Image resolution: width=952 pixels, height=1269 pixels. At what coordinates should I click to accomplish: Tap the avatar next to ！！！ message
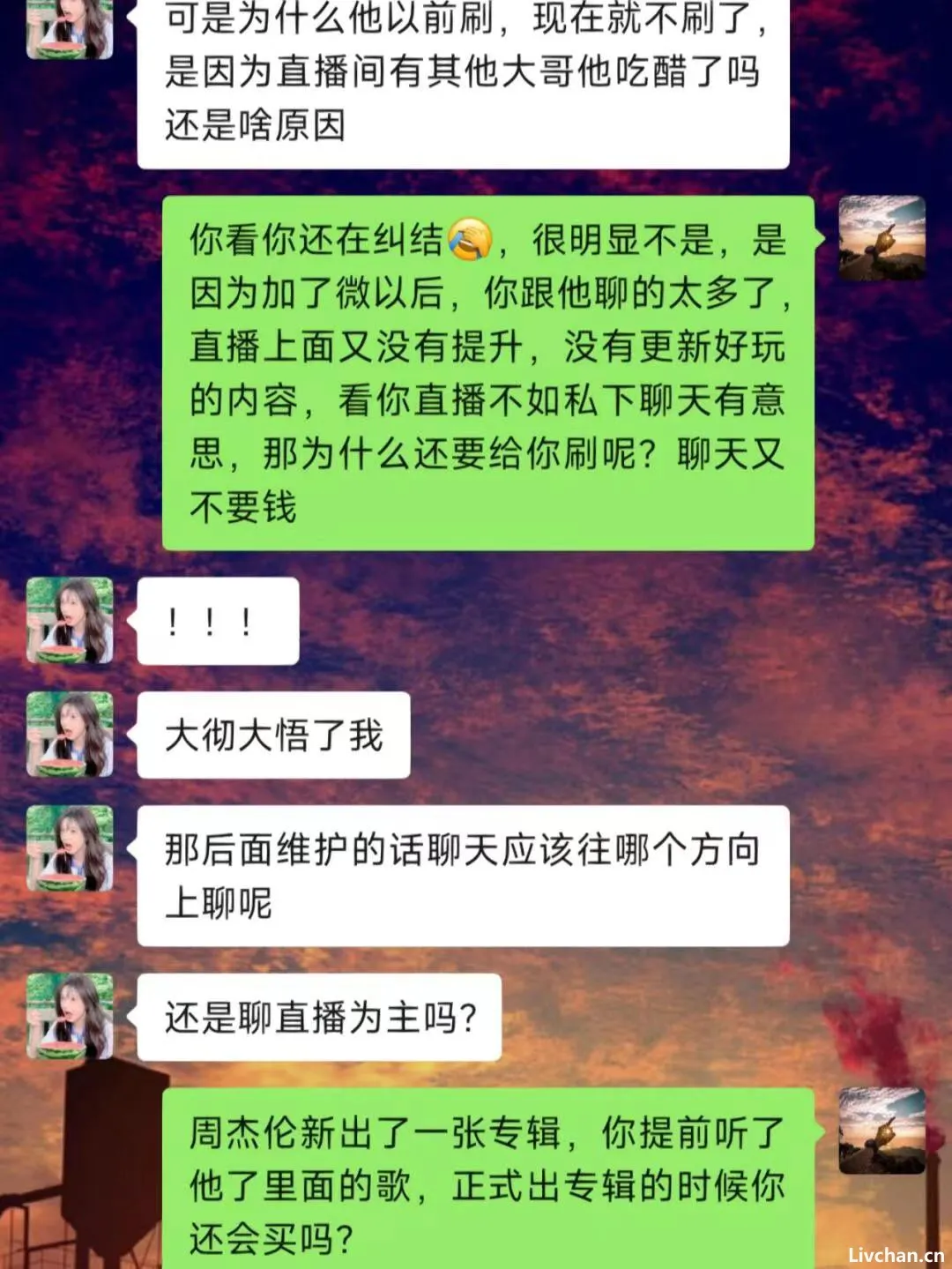coord(71,620)
